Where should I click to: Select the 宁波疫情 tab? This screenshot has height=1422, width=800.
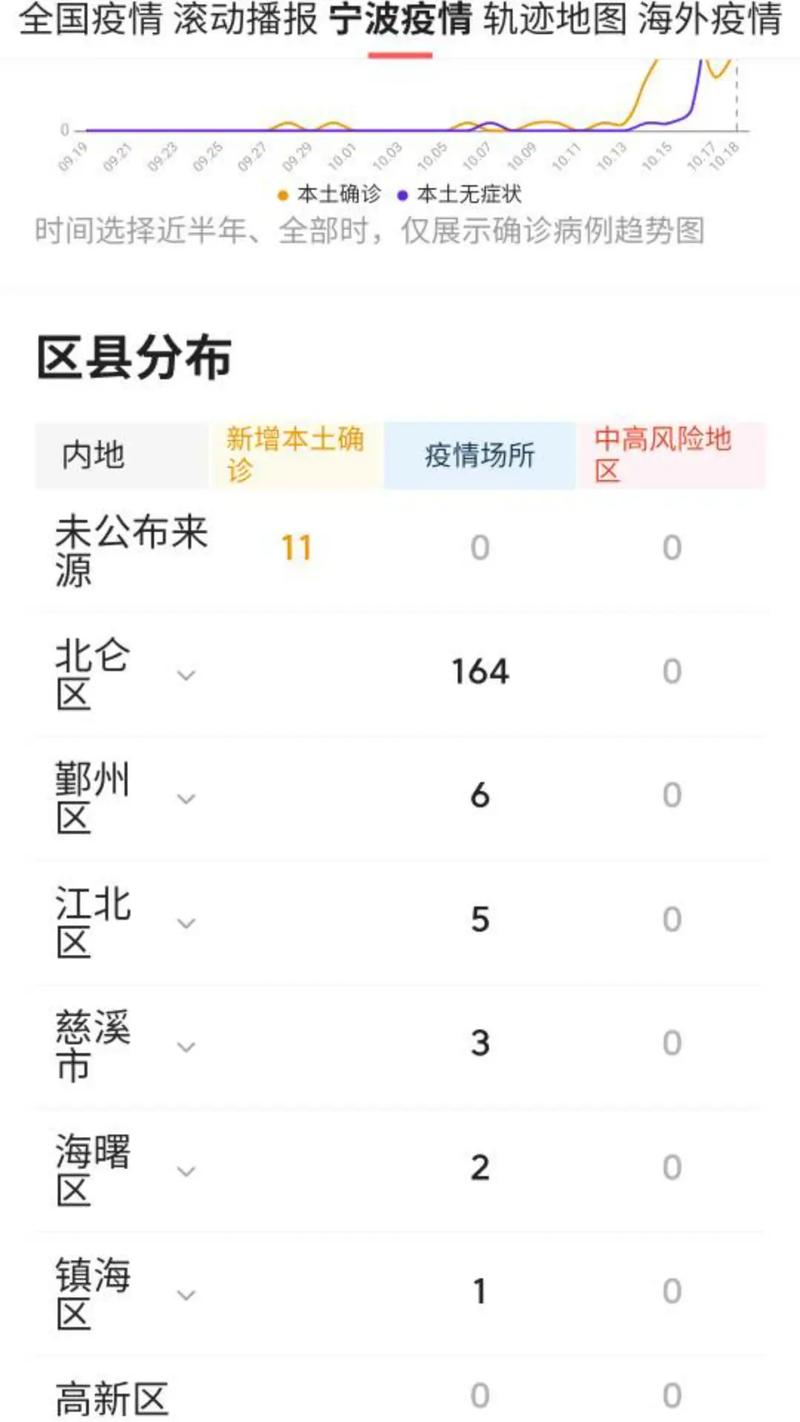pyautogui.click(x=400, y=20)
